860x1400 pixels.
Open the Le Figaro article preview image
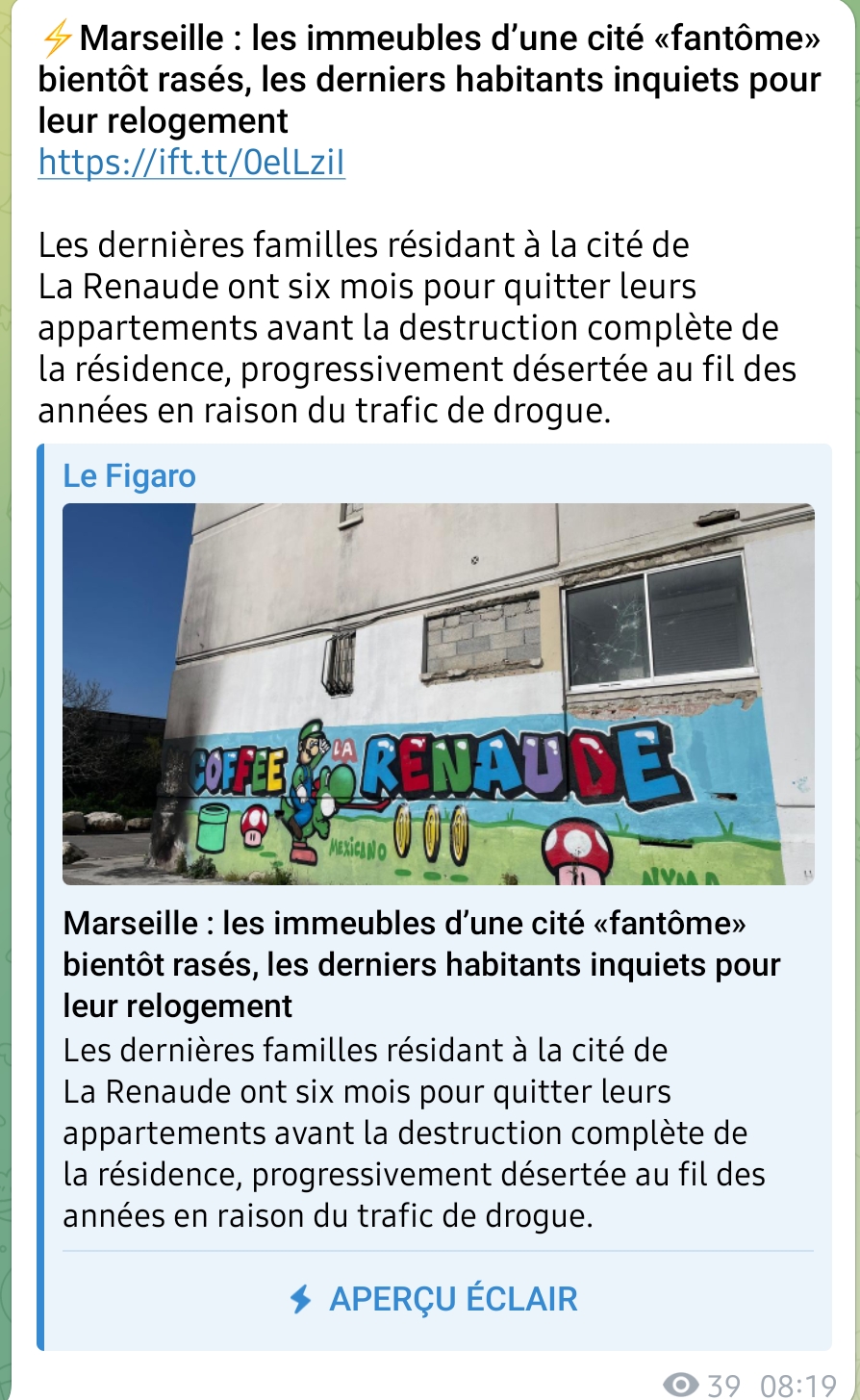coord(439,694)
